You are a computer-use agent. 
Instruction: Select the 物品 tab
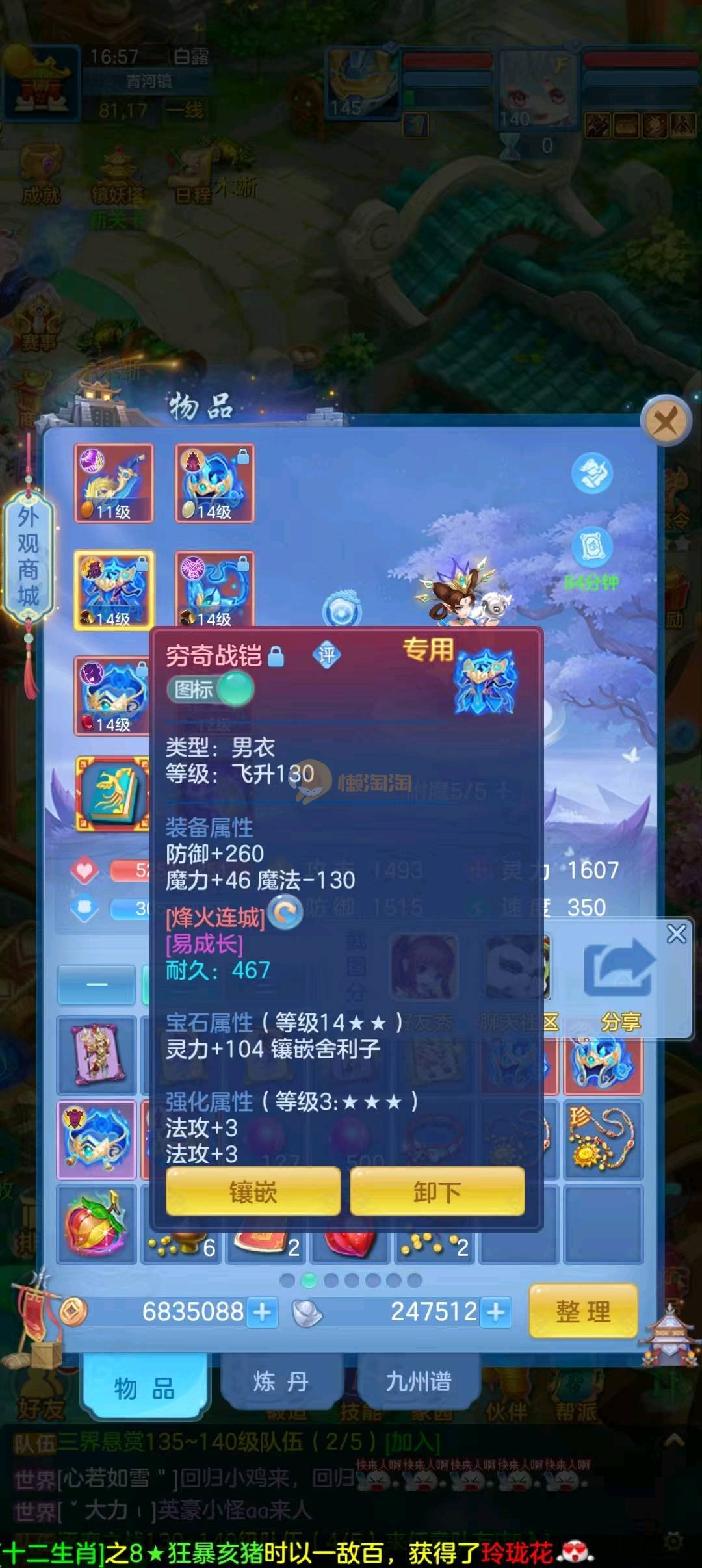144,1388
